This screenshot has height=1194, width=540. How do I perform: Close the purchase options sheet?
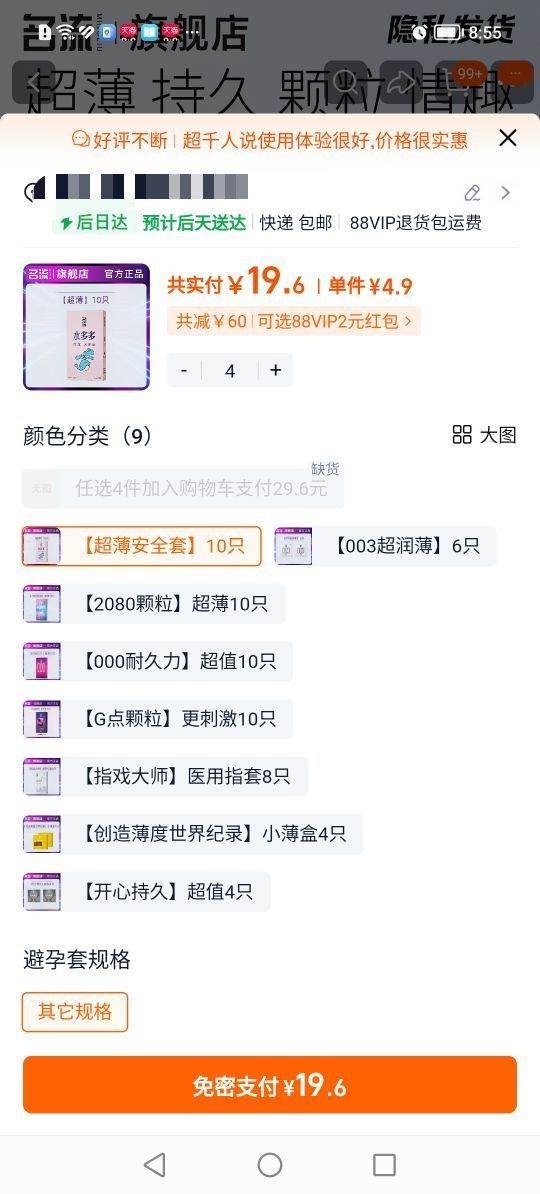pyautogui.click(x=507, y=138)
